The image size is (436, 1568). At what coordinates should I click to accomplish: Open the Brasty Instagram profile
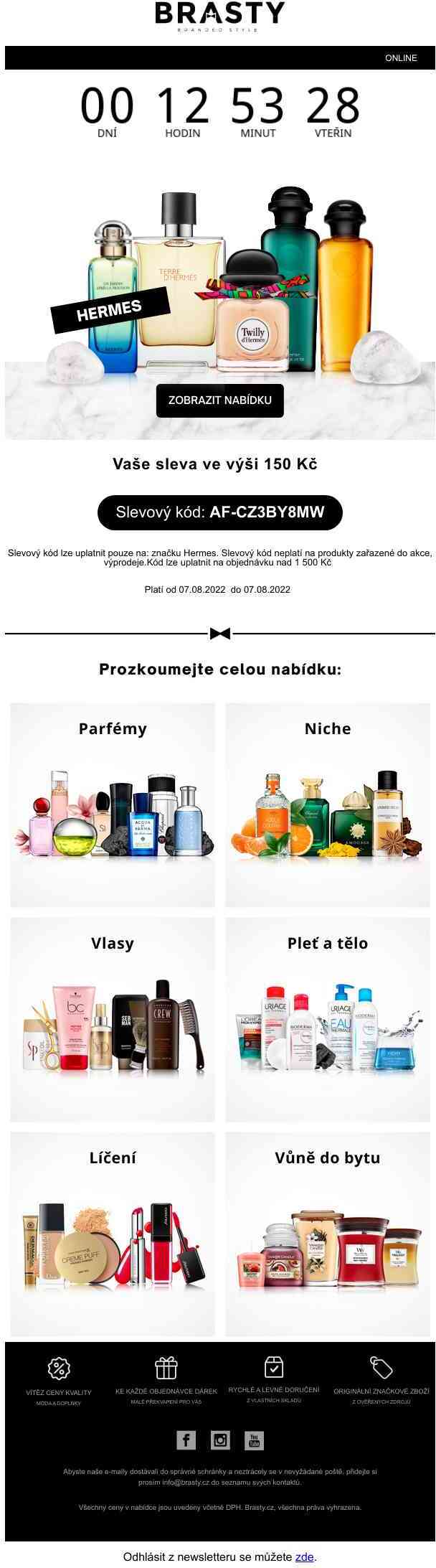pyautogui.click(x=220, y=1440)
